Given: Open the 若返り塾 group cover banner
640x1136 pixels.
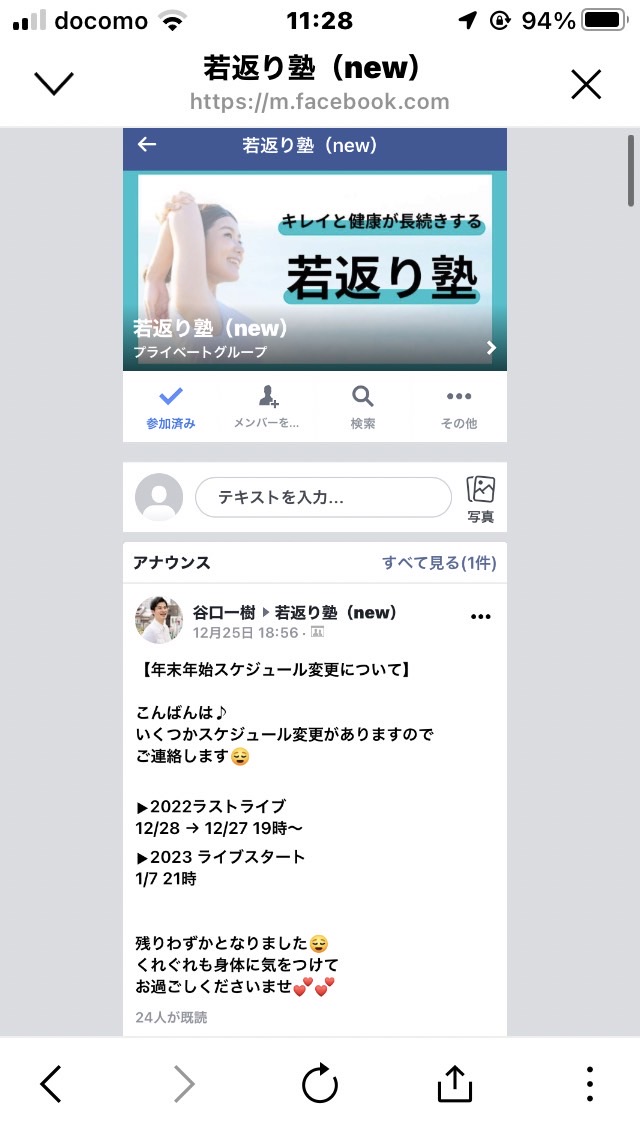Looking at the screenshot, I should [315, 271].
